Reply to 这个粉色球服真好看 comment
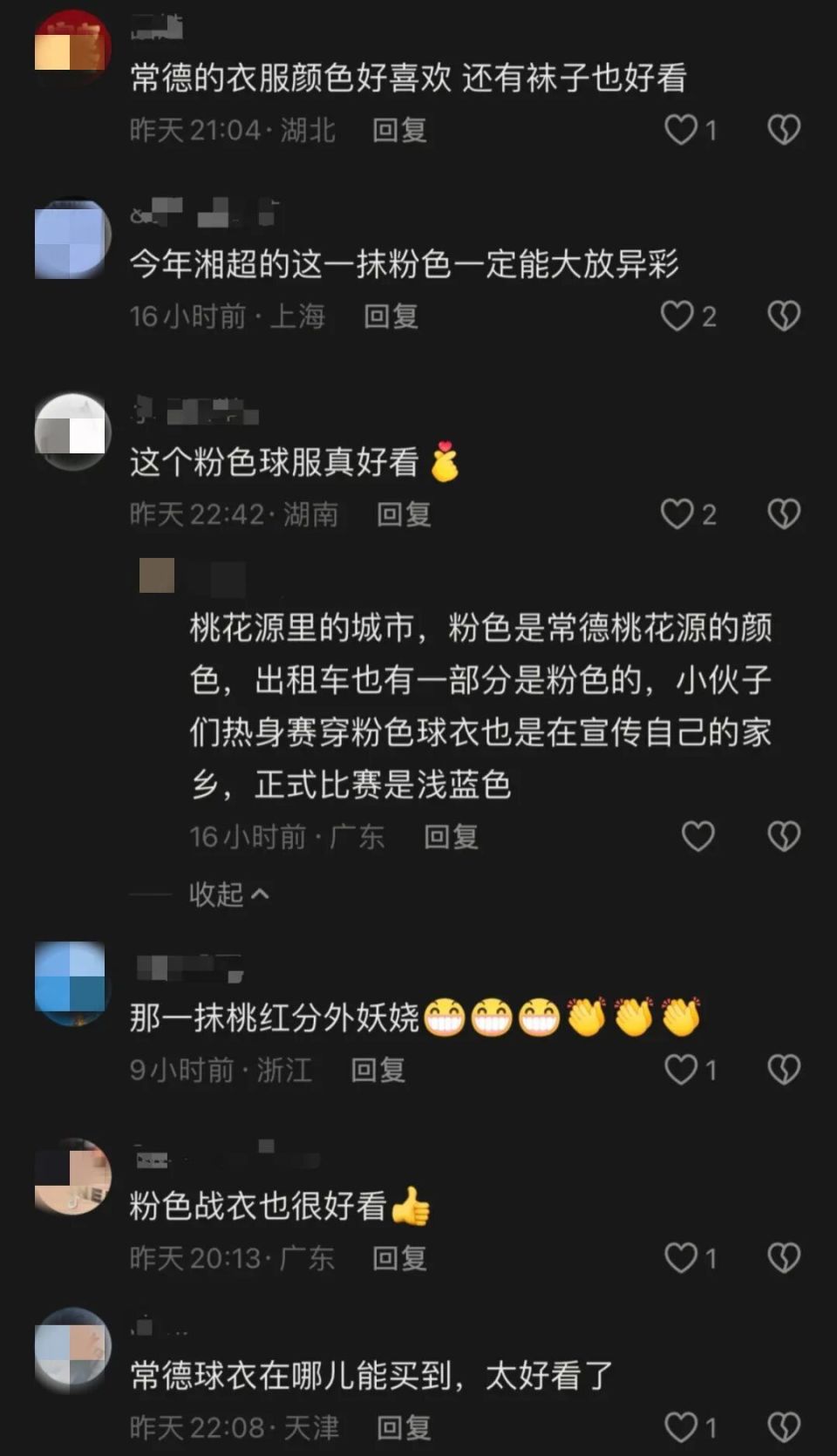This screenshot has height=1456, width=837. 404,514
